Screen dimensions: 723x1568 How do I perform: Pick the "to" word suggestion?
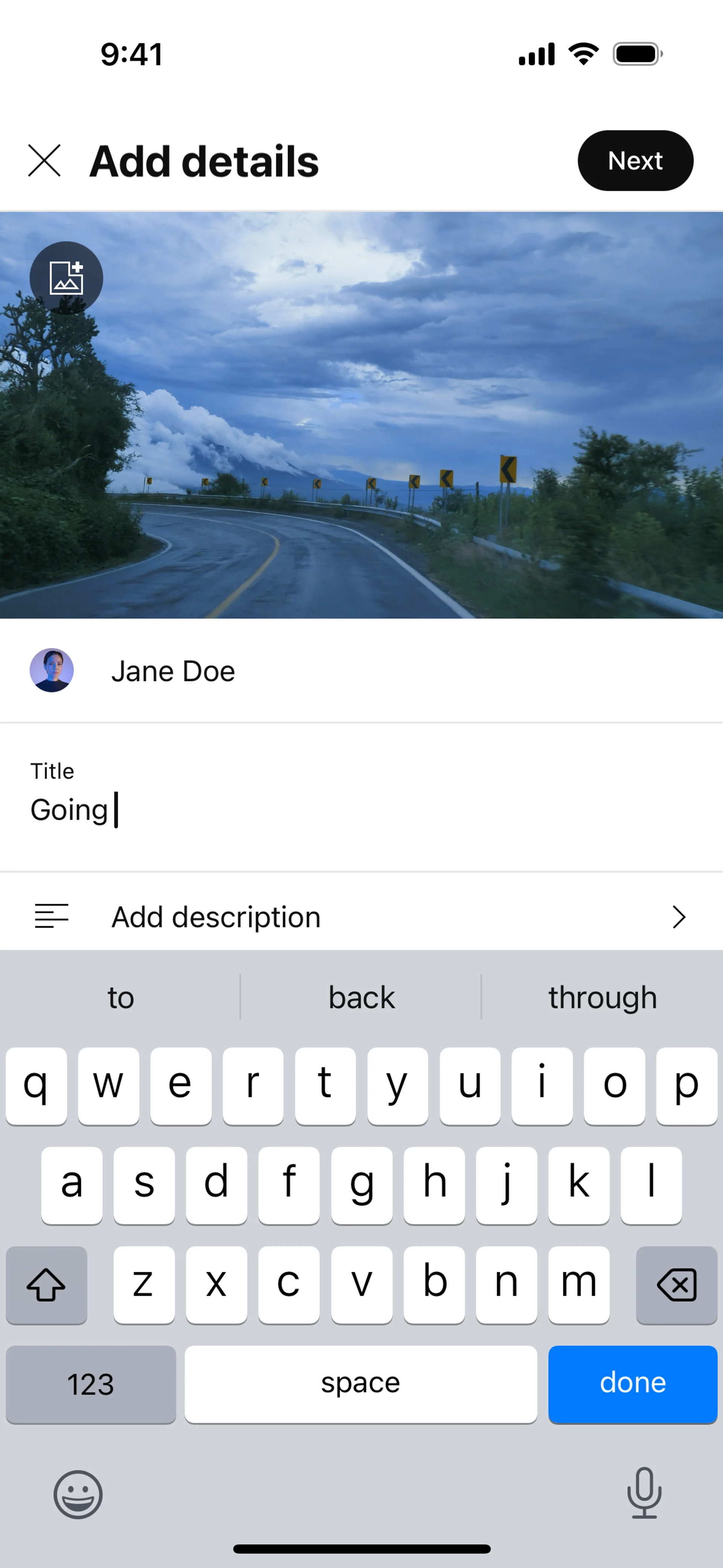tap(120, 998)
